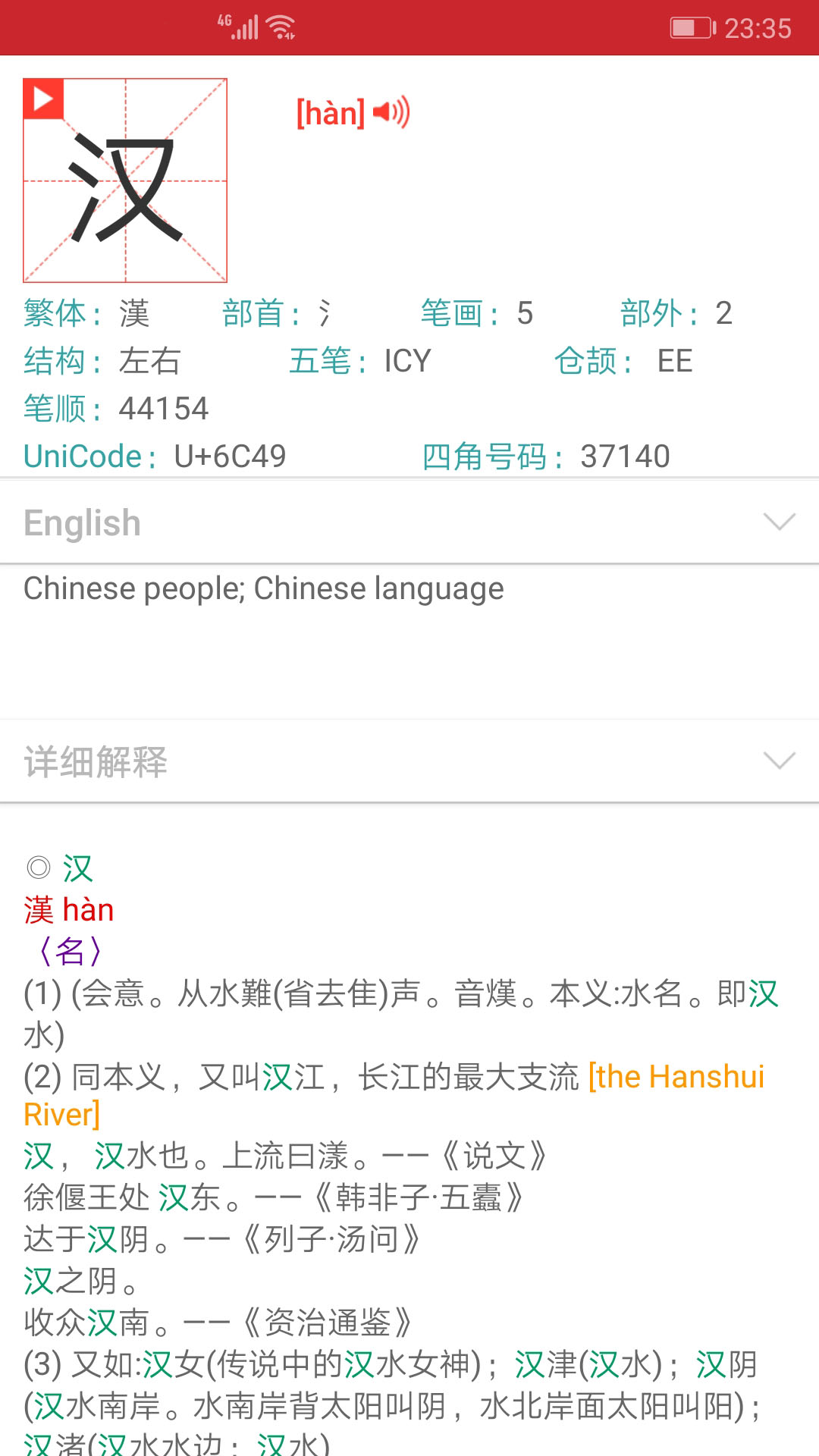The height and width of the screenshot is (1456, 819).
Task: Select the traditional character 漢 beside 繁体
Action: point(135,314)
